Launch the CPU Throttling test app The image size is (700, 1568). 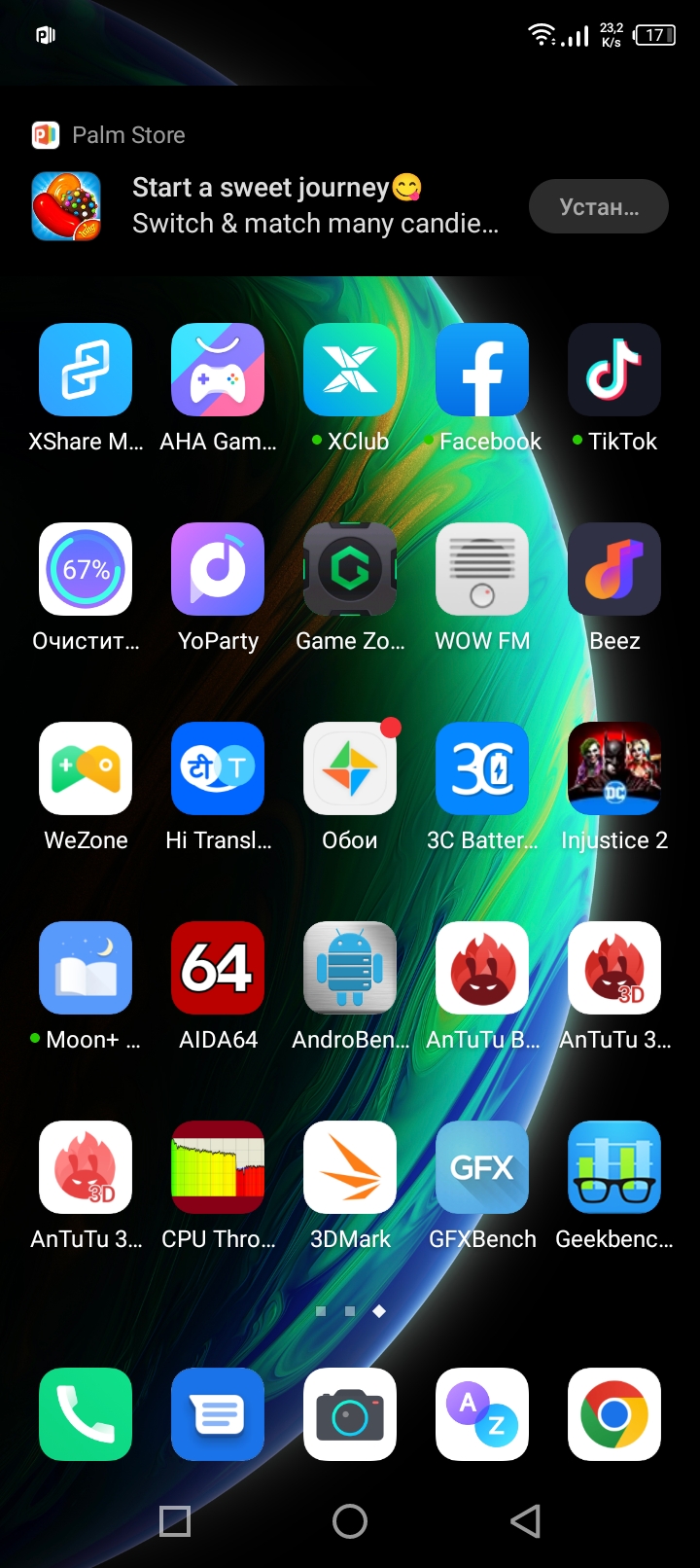tap(218, 1168)
